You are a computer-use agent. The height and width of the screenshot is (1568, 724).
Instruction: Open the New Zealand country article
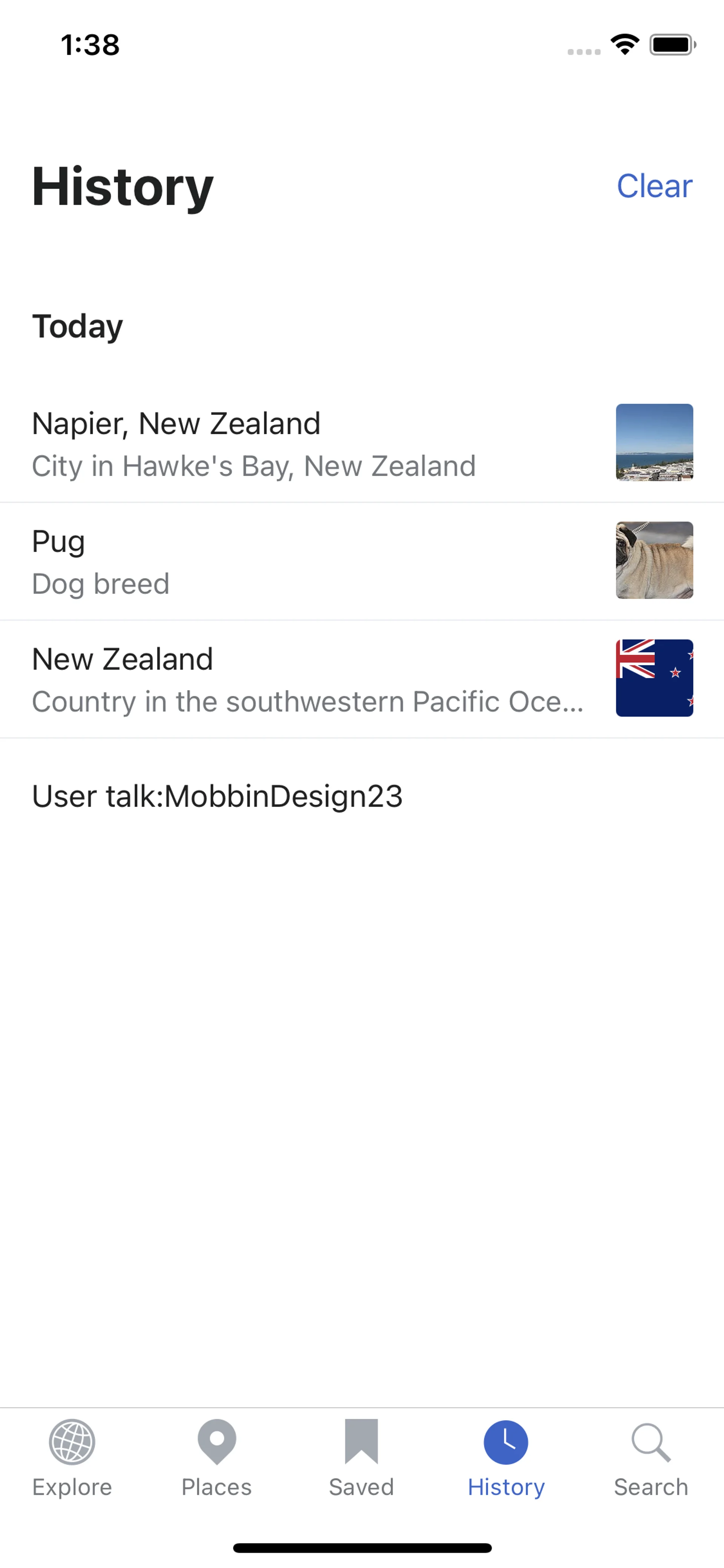coord(304,679)
